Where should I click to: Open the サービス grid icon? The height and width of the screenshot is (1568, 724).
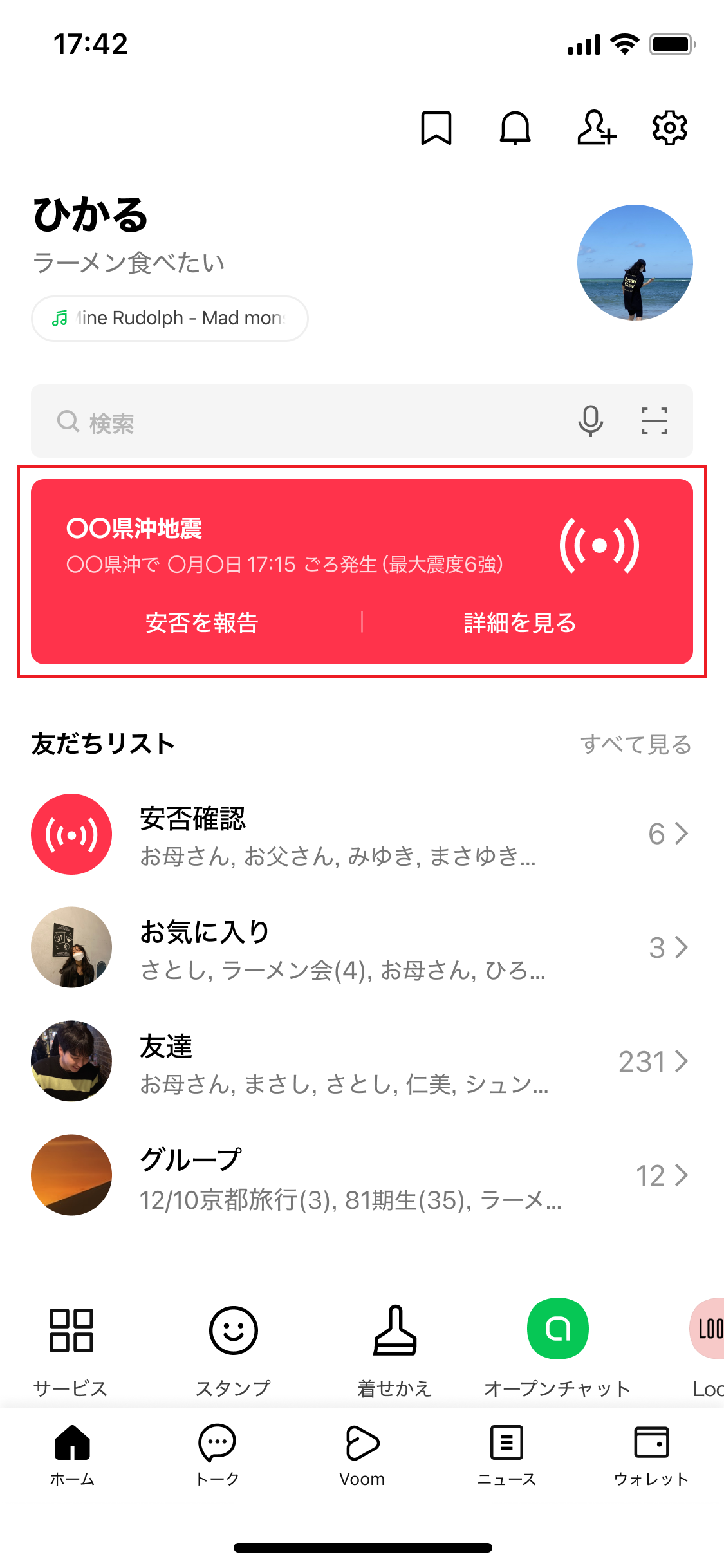click(71, 1332)
